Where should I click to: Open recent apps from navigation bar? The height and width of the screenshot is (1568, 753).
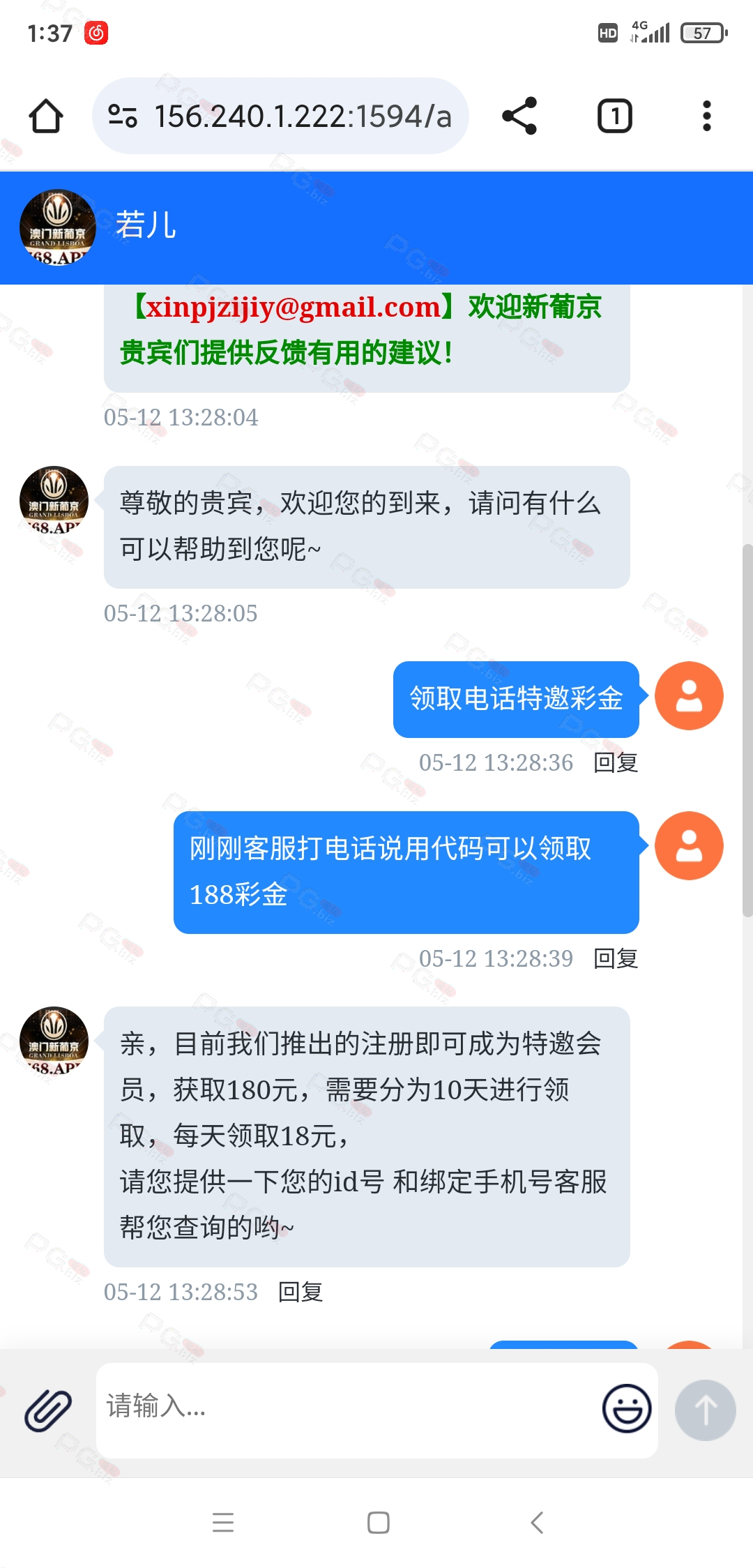pyautogui.click(x=223, y=1522)
